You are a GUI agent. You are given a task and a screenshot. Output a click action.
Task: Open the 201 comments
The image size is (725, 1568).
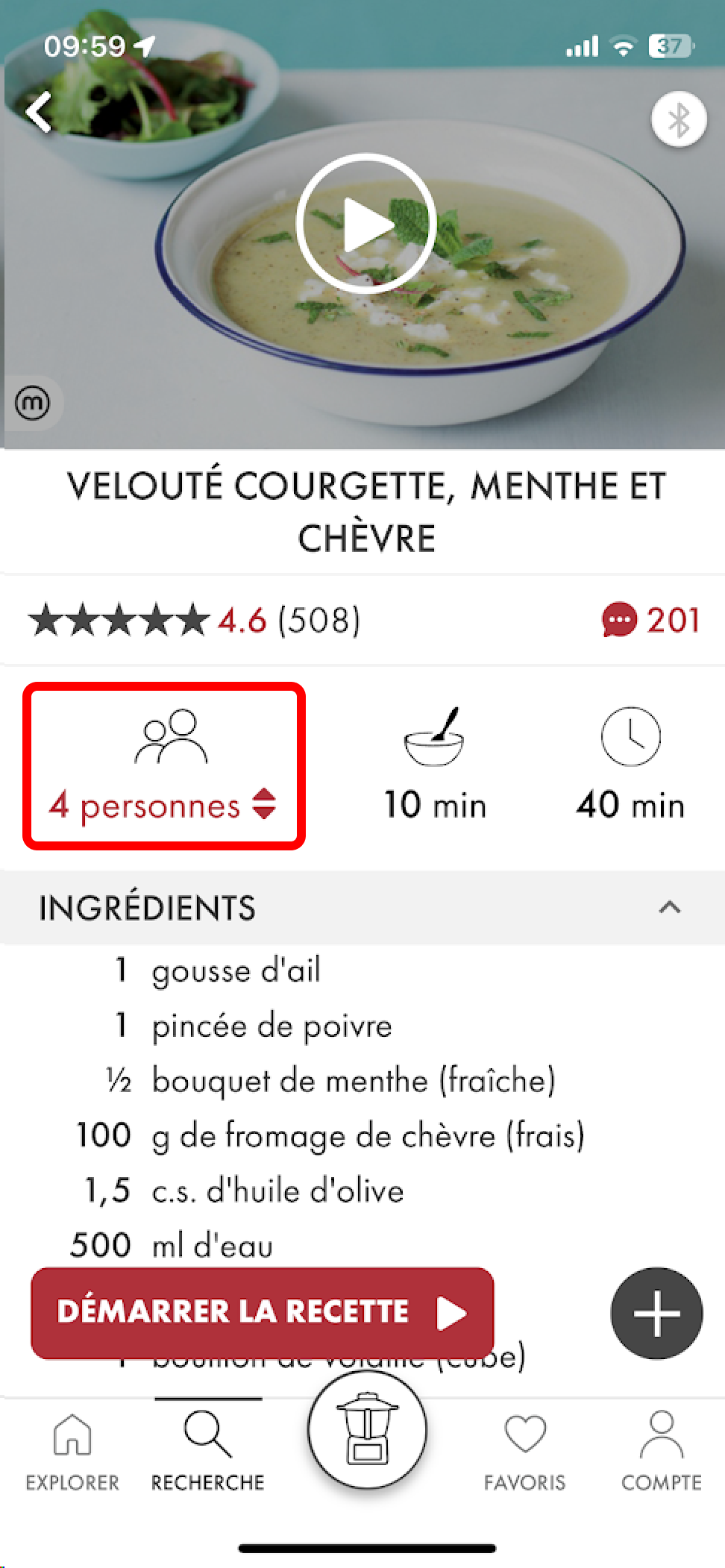pyautogui.click(x=651, y=620)
